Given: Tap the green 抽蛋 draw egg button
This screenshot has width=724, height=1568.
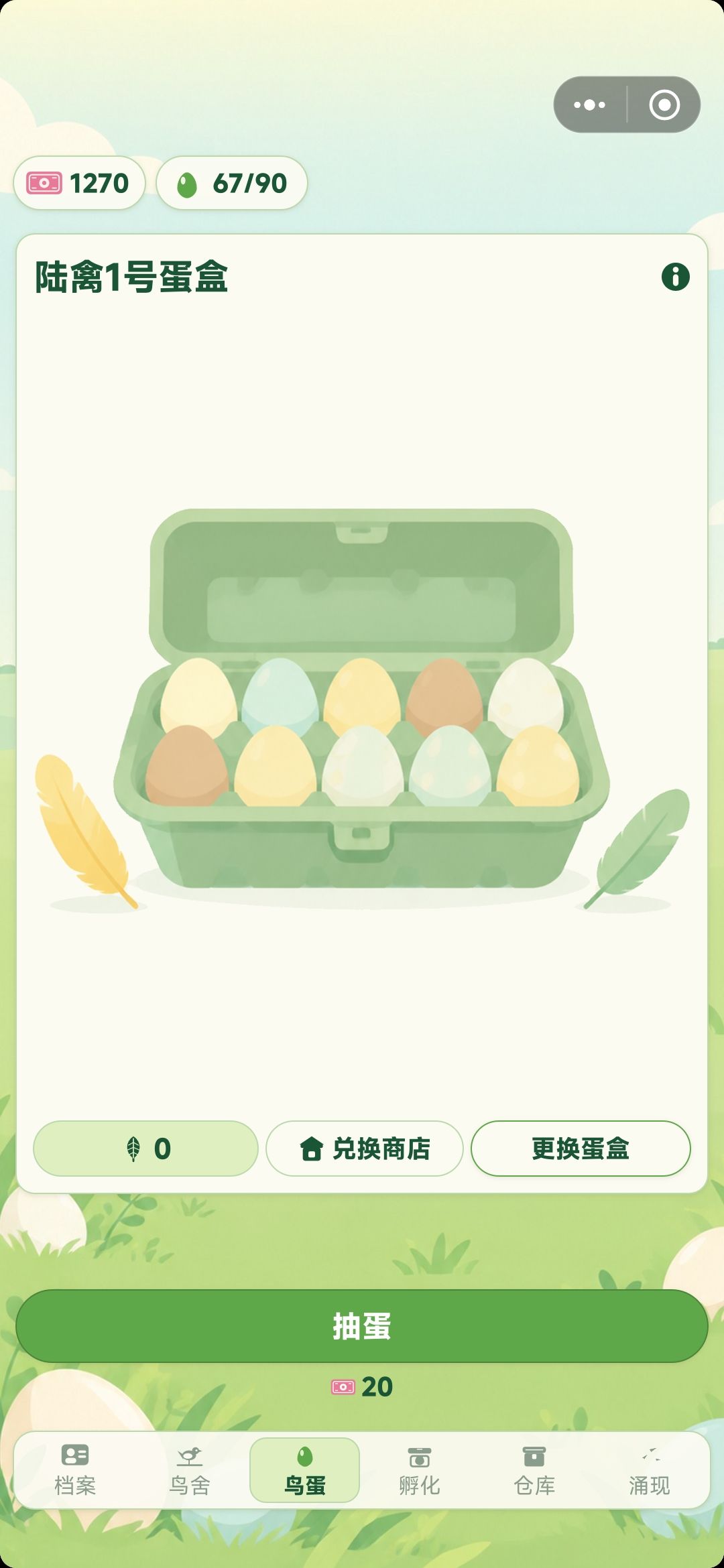Looking at the screenshot, I should tap(362, 1325).
